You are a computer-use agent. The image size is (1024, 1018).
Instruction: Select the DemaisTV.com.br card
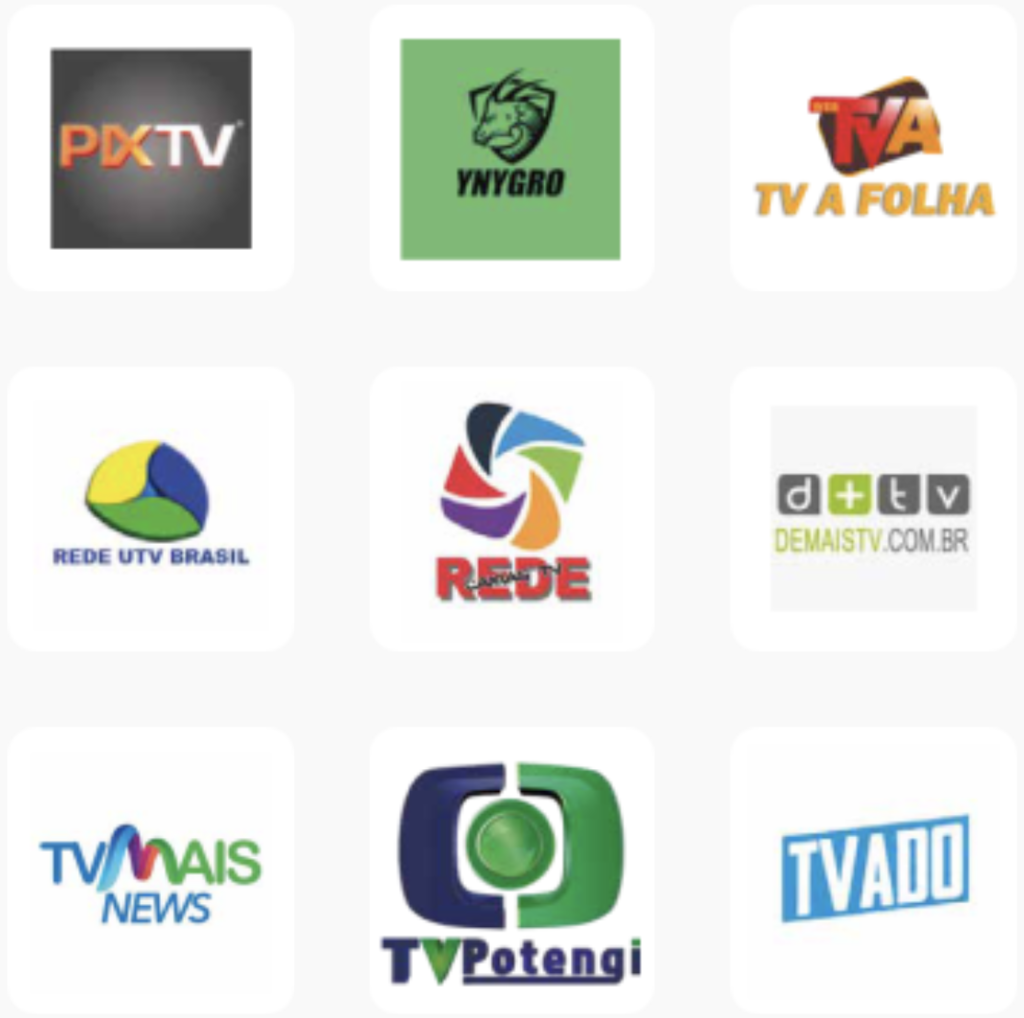pos(873,508)
